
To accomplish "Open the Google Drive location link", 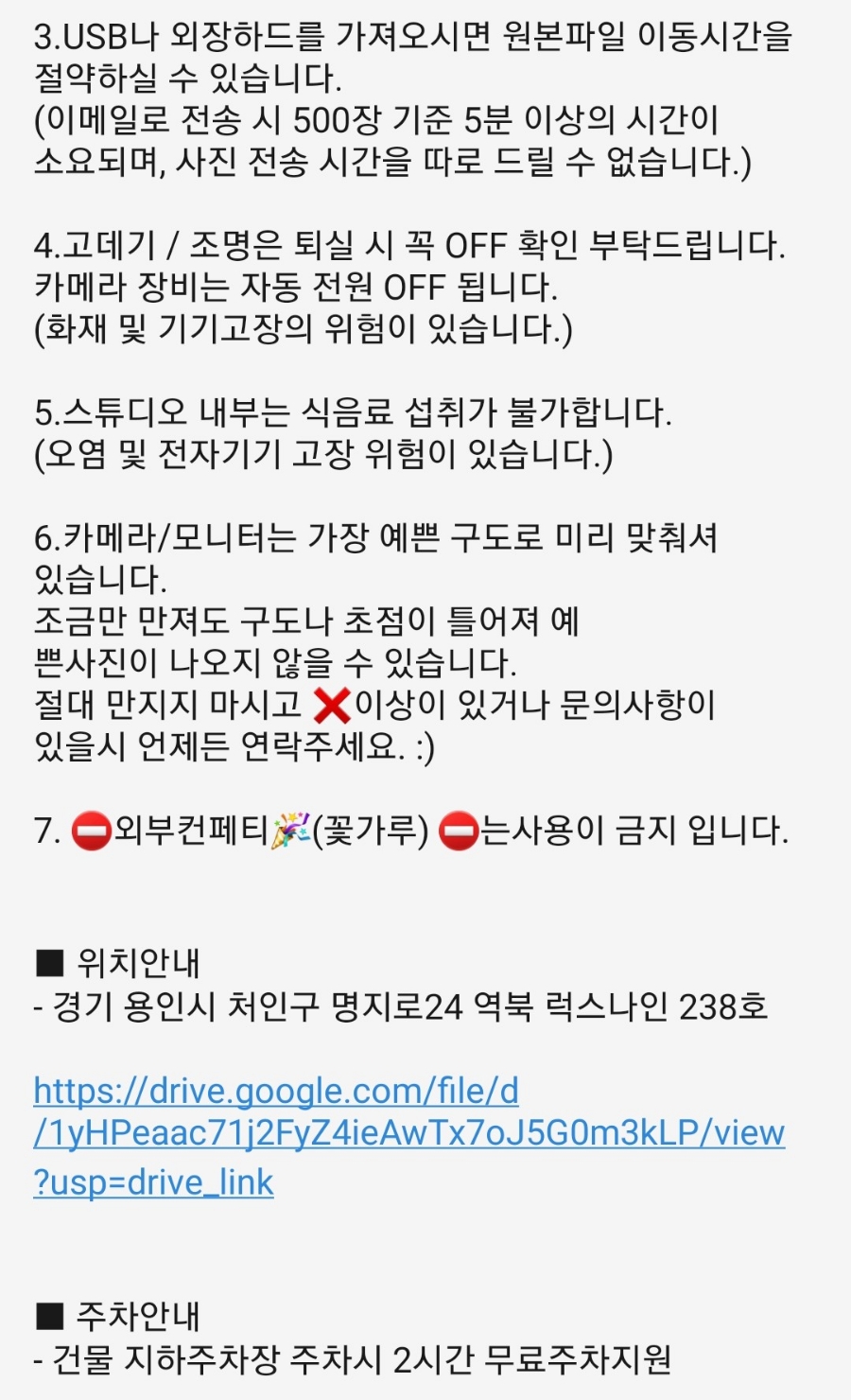I will click(408, 1132).
